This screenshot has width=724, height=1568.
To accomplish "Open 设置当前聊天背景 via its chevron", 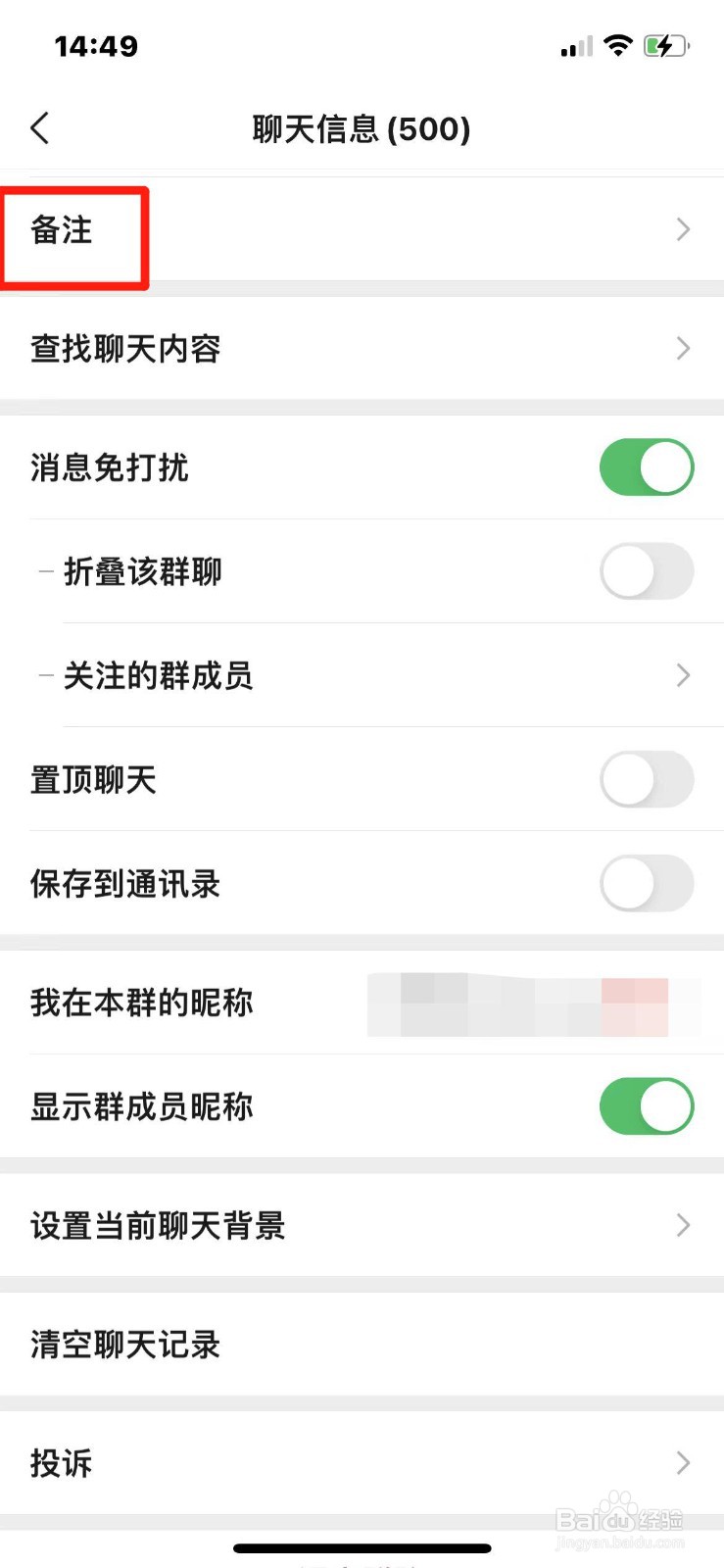I will tap(683, 1225).
